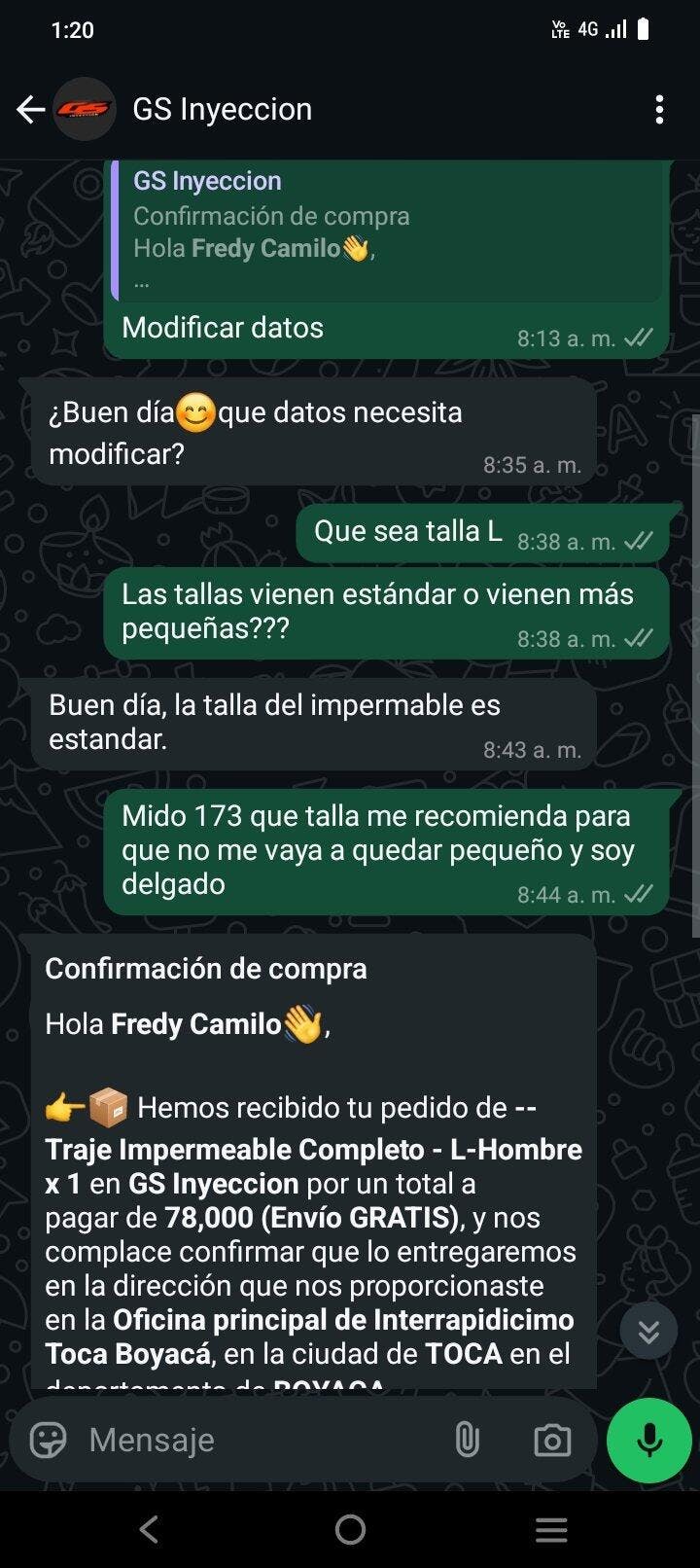Jump to the quoted Confirmación de compra message
This screenshot has height=1568, width=700.
(386, 232)
